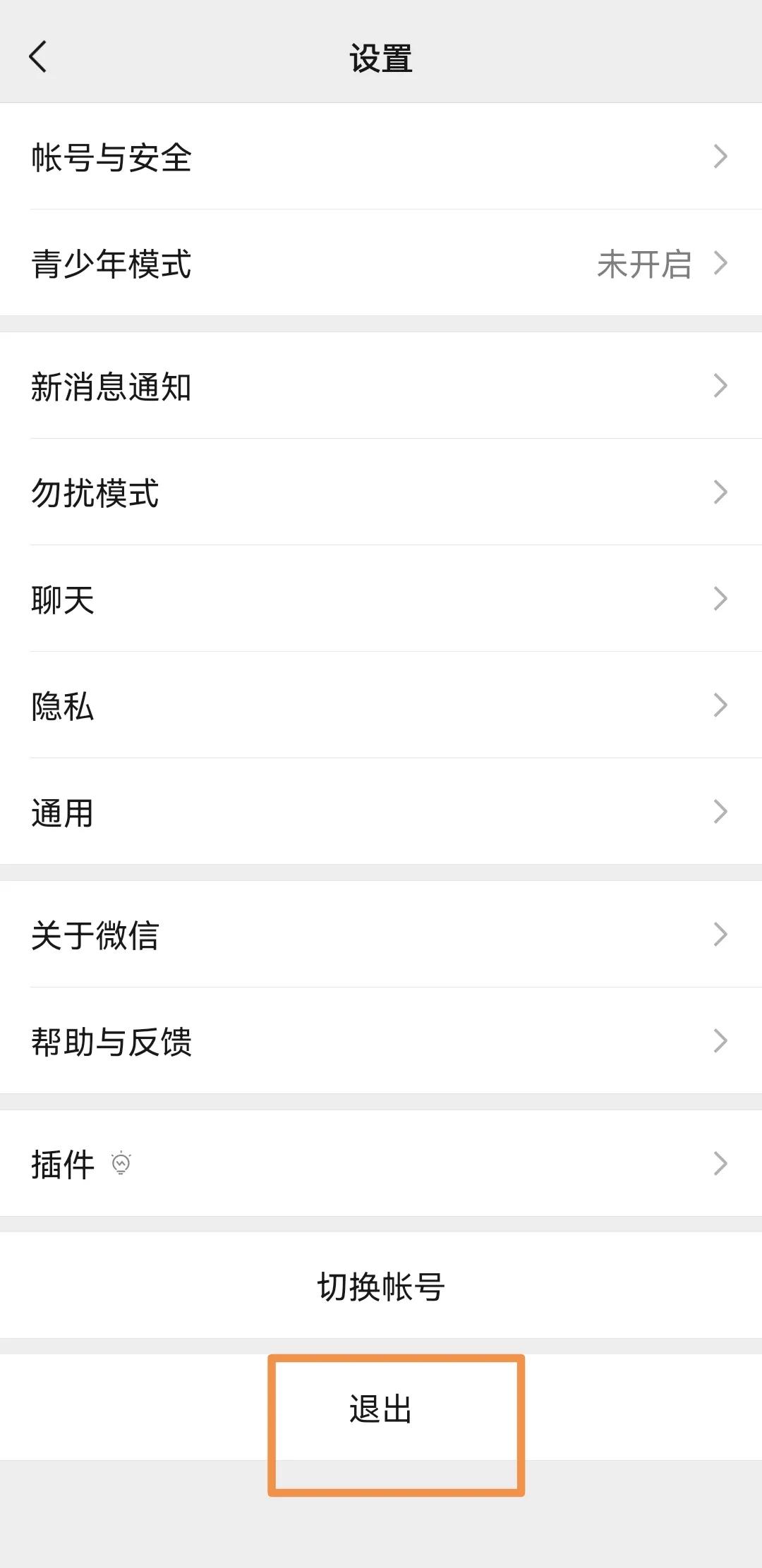Open the 通用 general settings

pos(62,814)
